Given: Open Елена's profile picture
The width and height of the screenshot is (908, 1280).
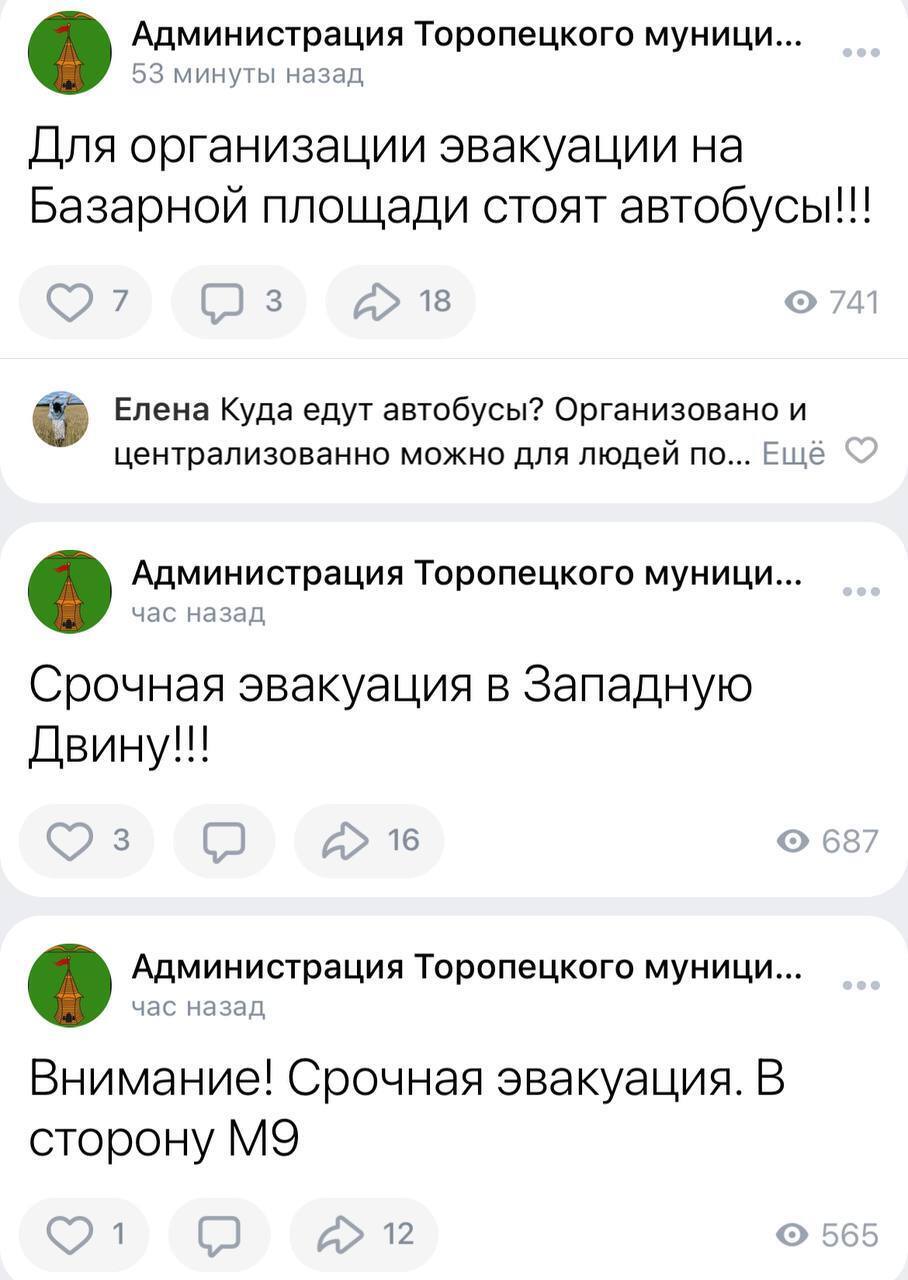Looking at the screenshot, I should click(61, 419).
